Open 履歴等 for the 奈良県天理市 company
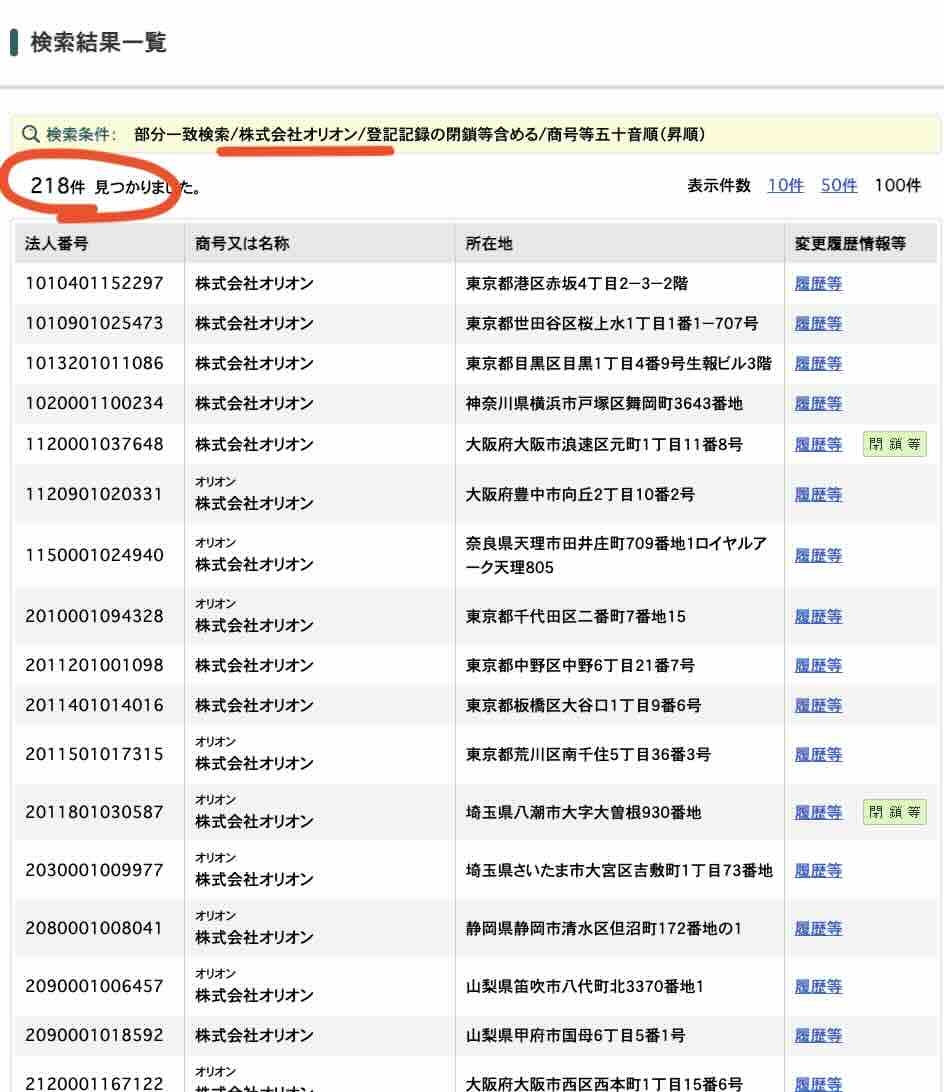 click(x=818, y=556)
